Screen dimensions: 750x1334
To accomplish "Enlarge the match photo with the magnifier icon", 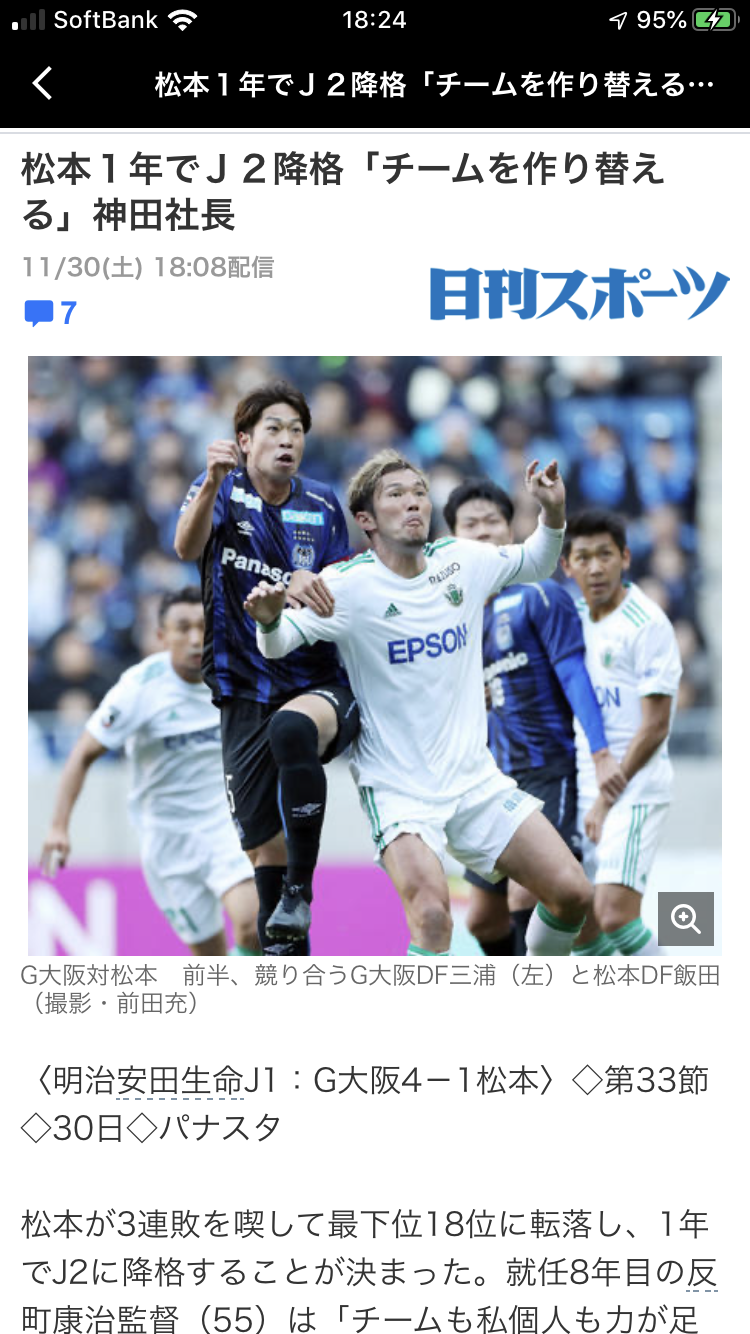I will [686, 919].
